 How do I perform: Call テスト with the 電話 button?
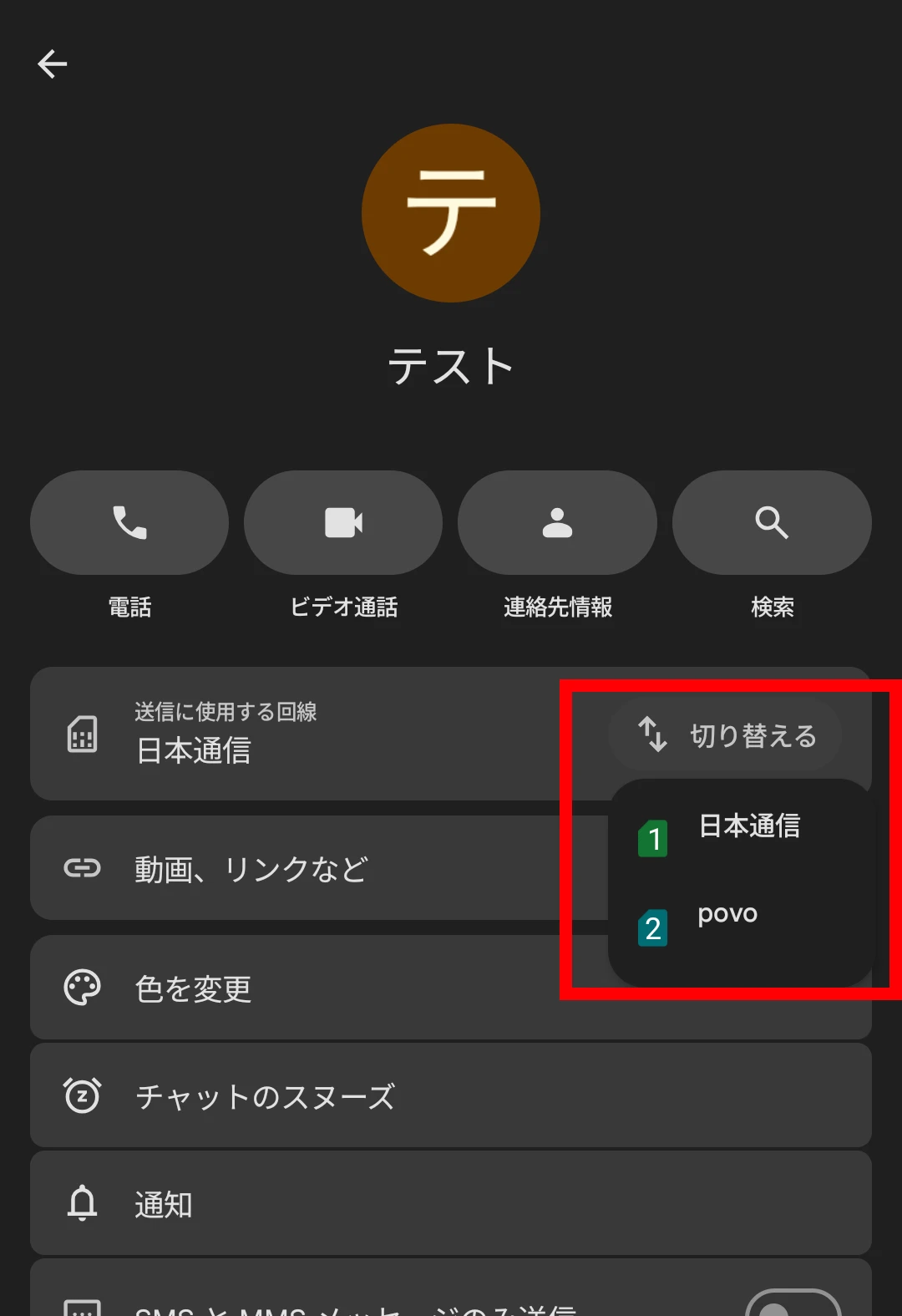coord(129,523)
